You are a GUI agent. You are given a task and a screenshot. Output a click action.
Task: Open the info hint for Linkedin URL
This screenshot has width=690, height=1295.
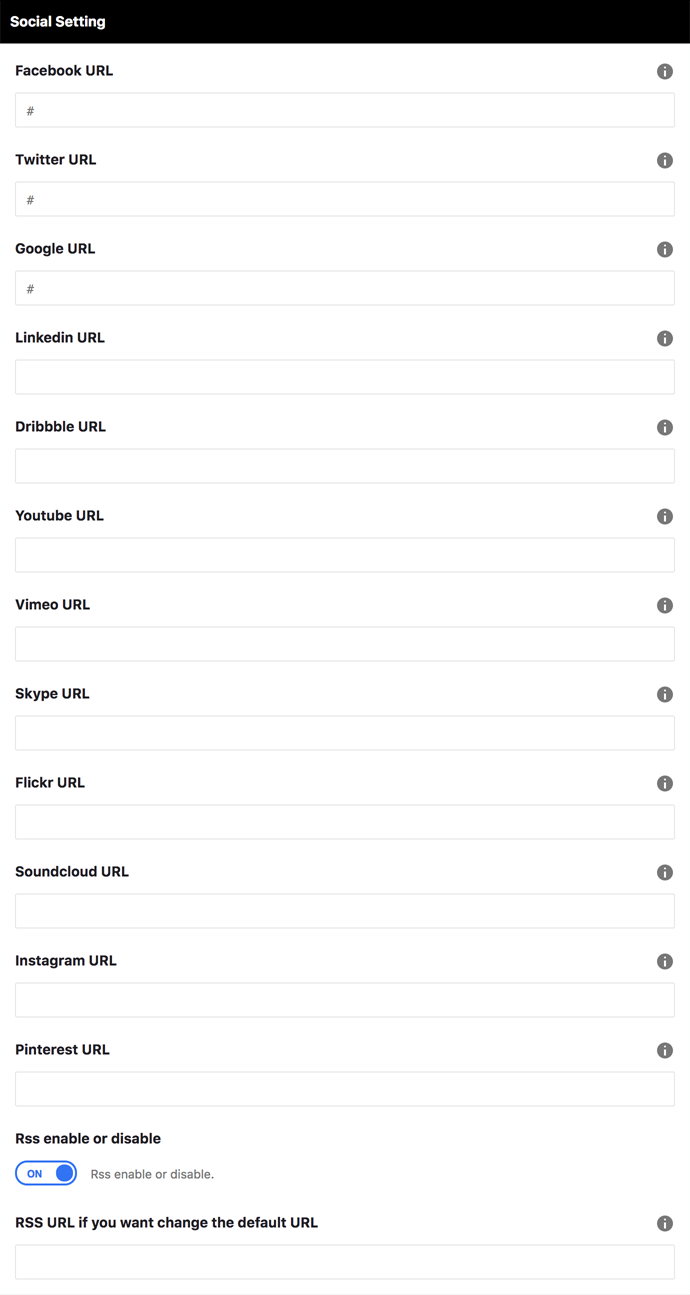[665, 339]
